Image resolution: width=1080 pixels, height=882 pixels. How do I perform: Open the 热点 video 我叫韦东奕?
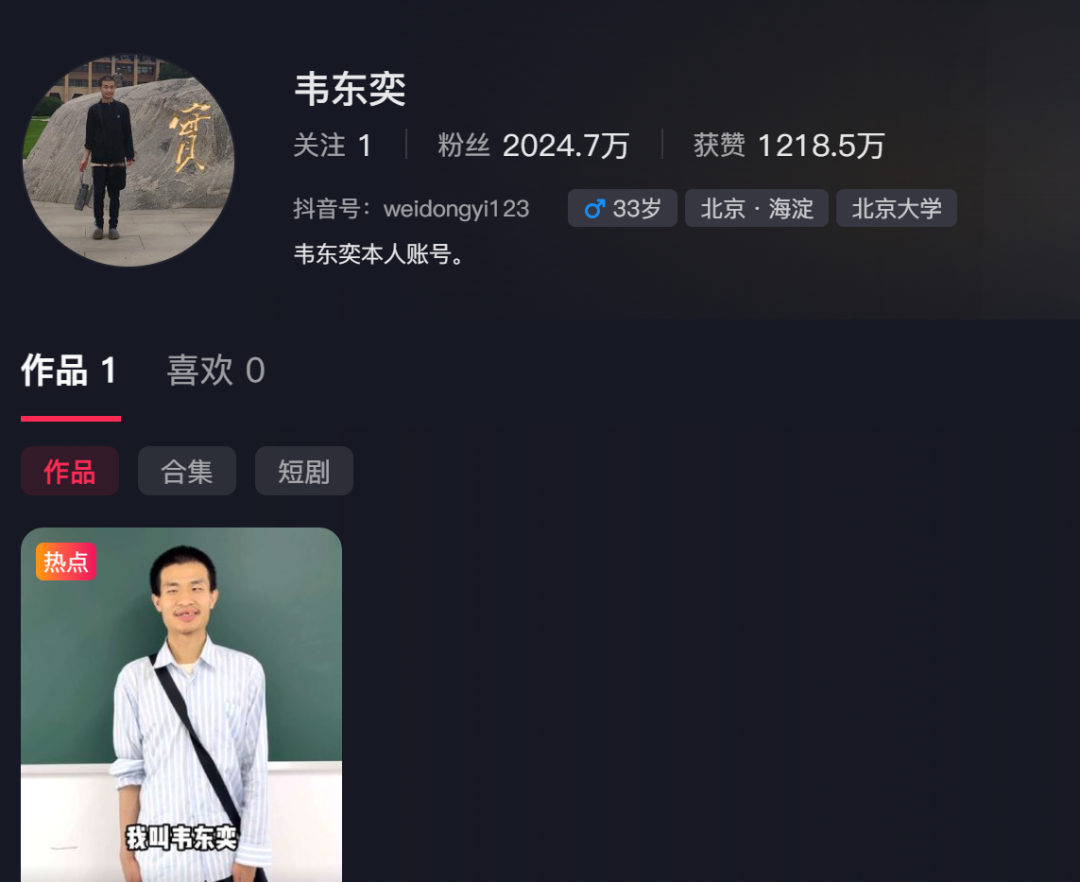point(181,705)
